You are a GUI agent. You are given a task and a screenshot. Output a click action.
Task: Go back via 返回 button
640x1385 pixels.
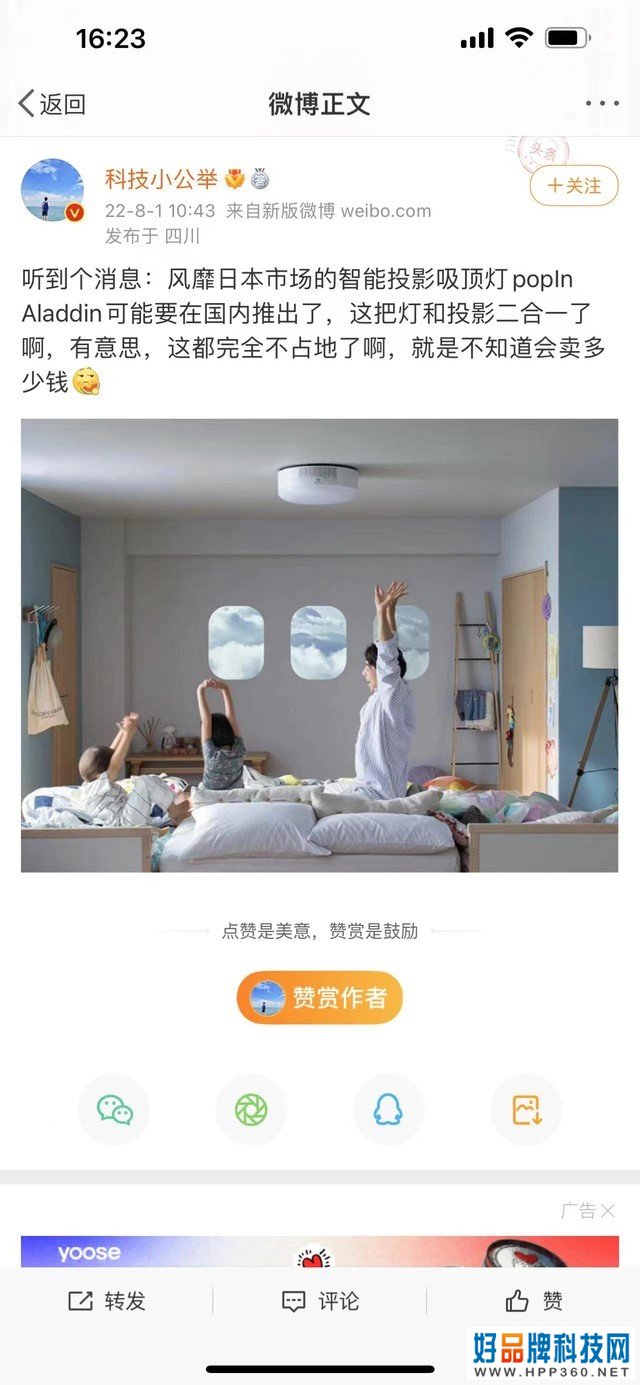click(52, 103)
